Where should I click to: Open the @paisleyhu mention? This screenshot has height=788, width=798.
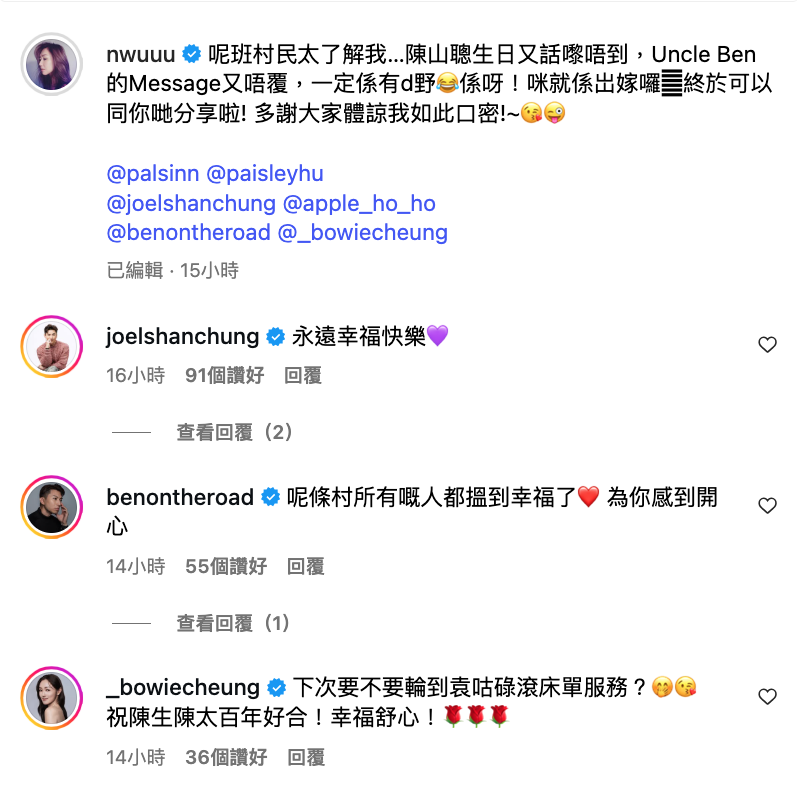[x=264, y=174]
